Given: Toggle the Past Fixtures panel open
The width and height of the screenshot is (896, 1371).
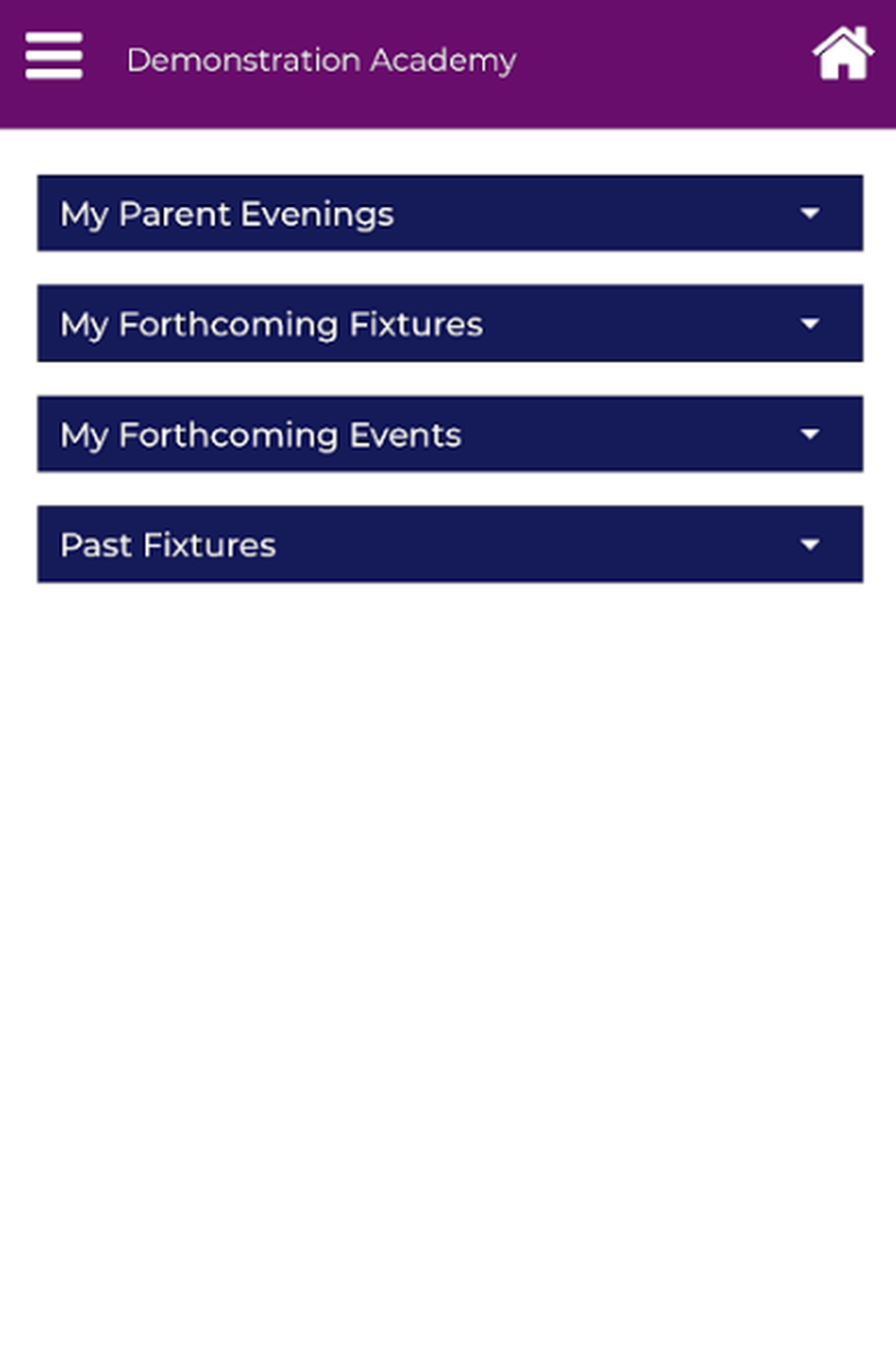Looking at the screenshot, I should point(448,544).
